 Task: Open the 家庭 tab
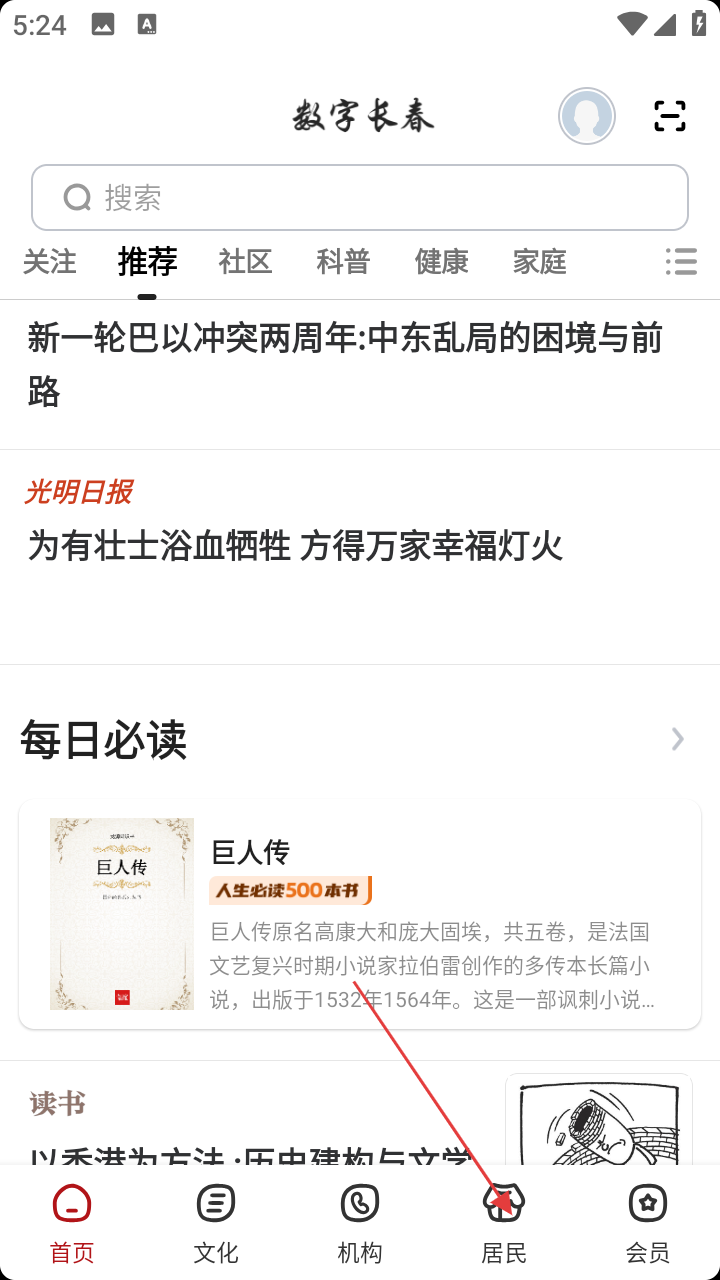tap(539, 262)
